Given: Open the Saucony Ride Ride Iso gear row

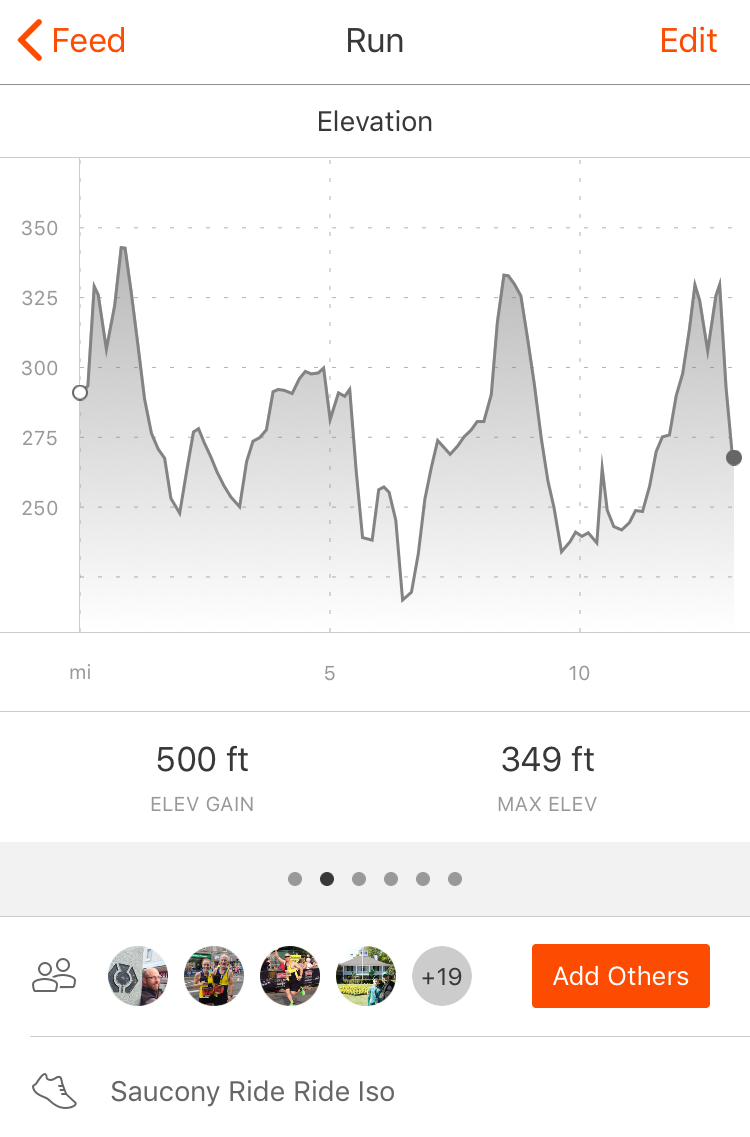Looking at the screenshot, I should [x=252, y=1091].
